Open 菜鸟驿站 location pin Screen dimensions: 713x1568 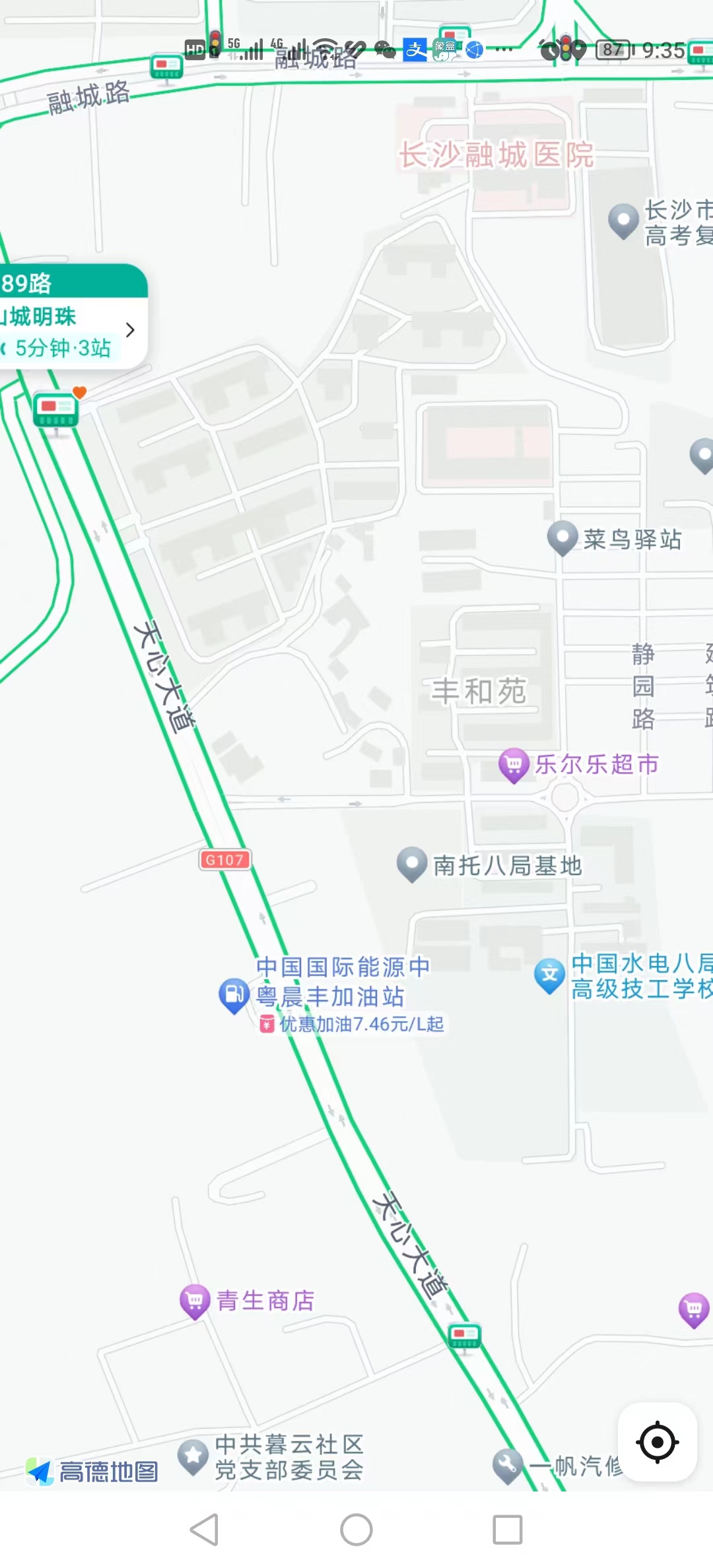point(563,538)
